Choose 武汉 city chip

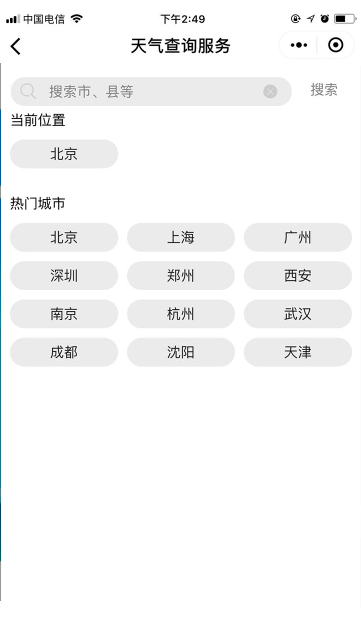[298, 314]
